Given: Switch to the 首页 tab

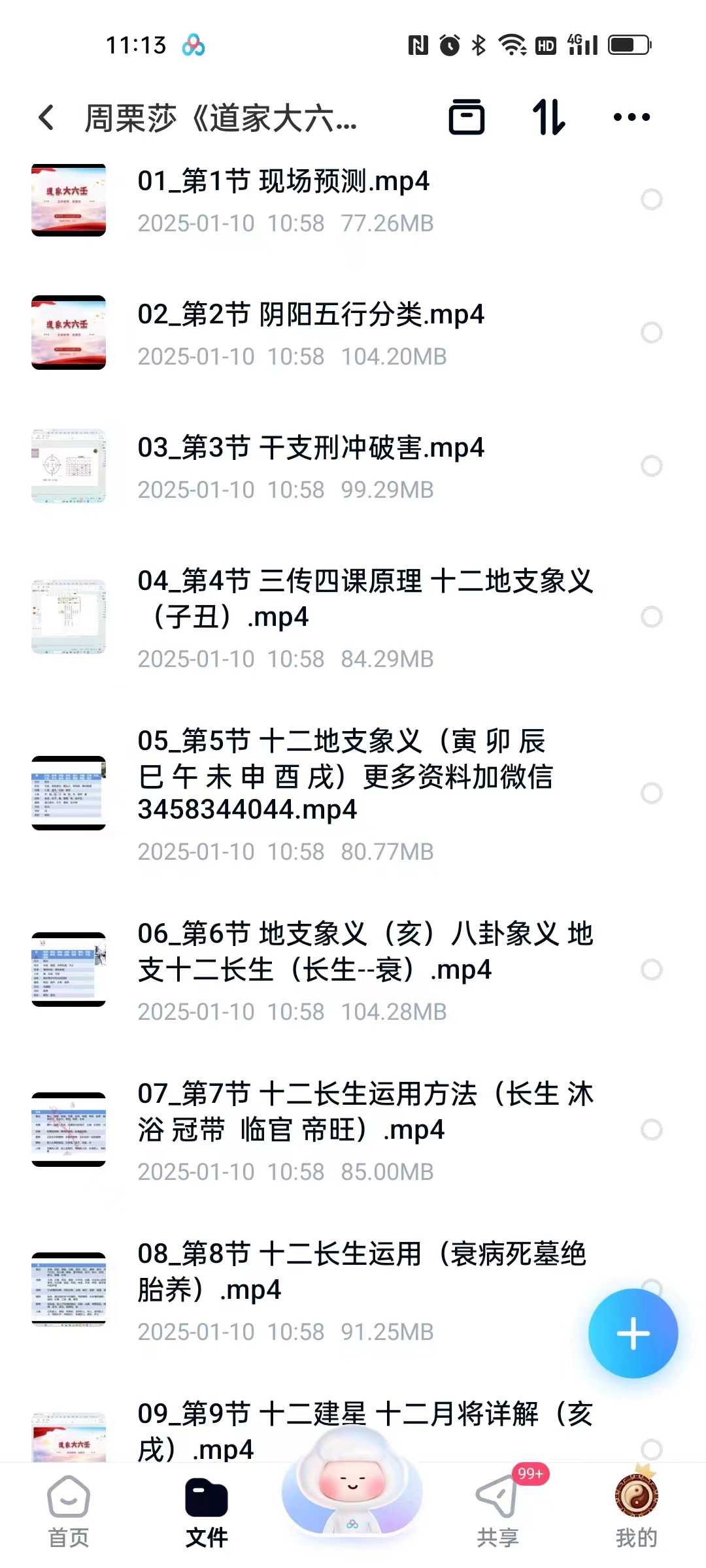Looking at the screenshot, I should pos(67,1503).
